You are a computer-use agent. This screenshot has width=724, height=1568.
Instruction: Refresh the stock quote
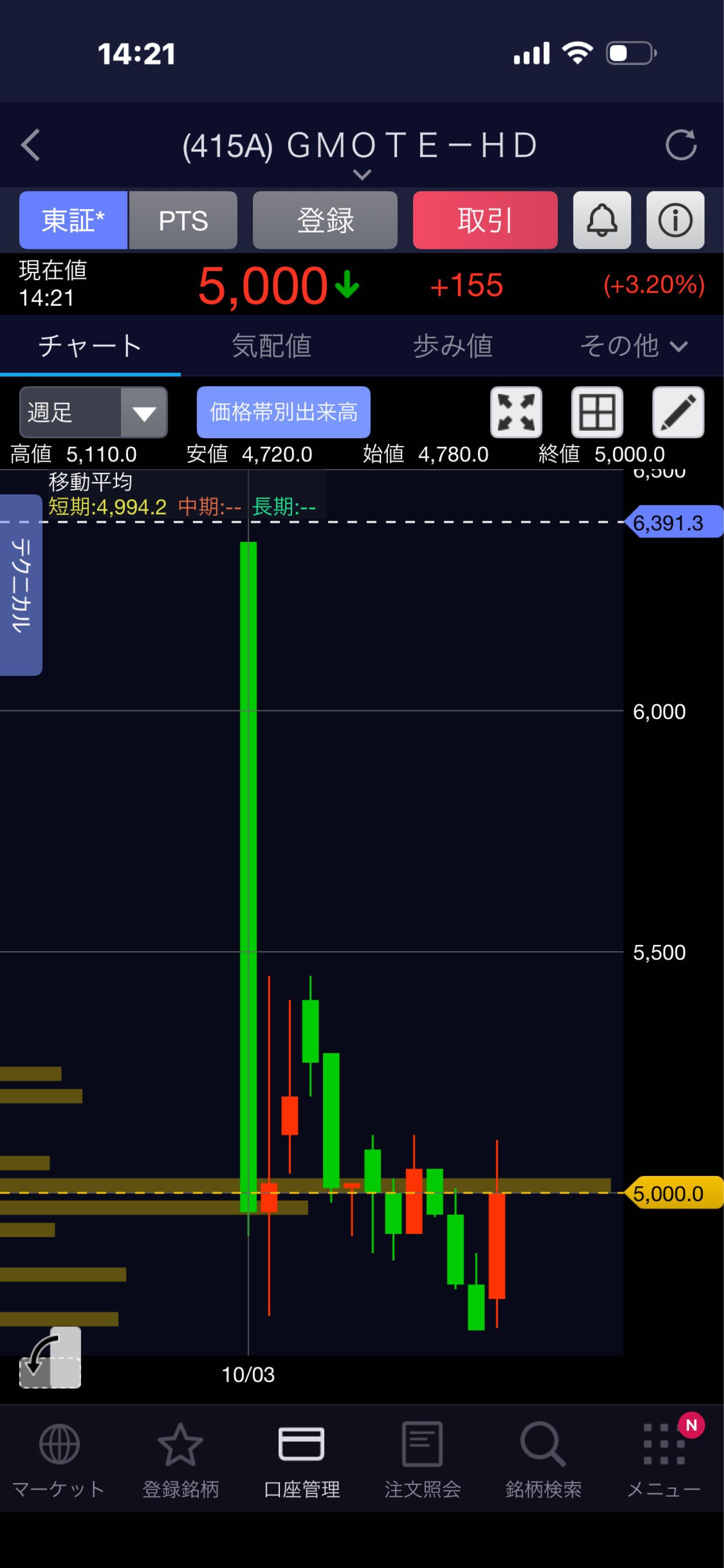[x=680, y=145]
